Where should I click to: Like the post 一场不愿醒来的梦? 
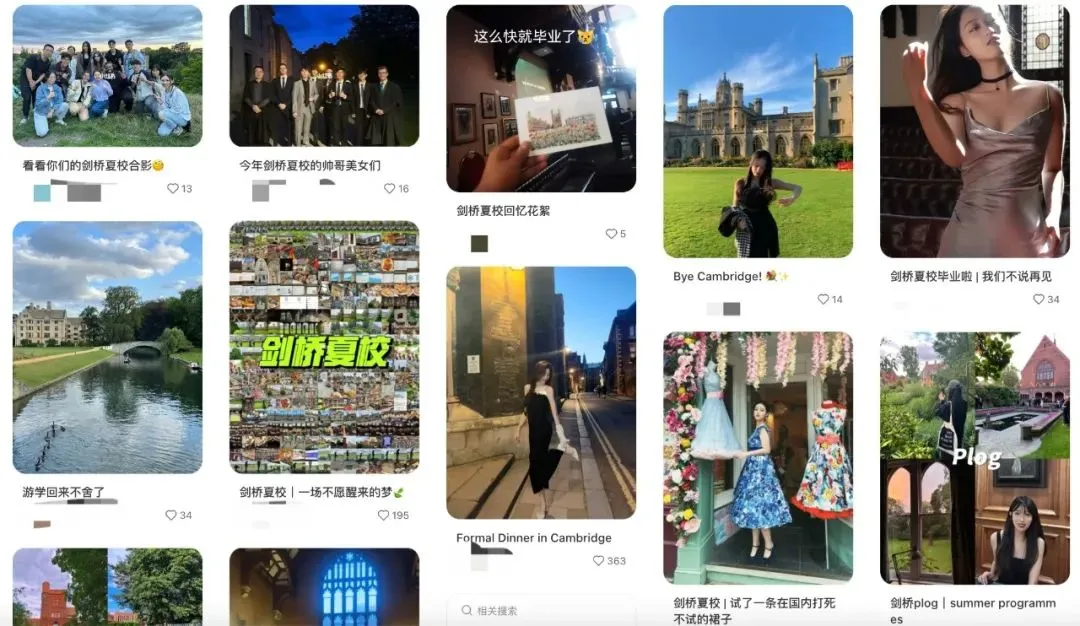pos(384,515)
